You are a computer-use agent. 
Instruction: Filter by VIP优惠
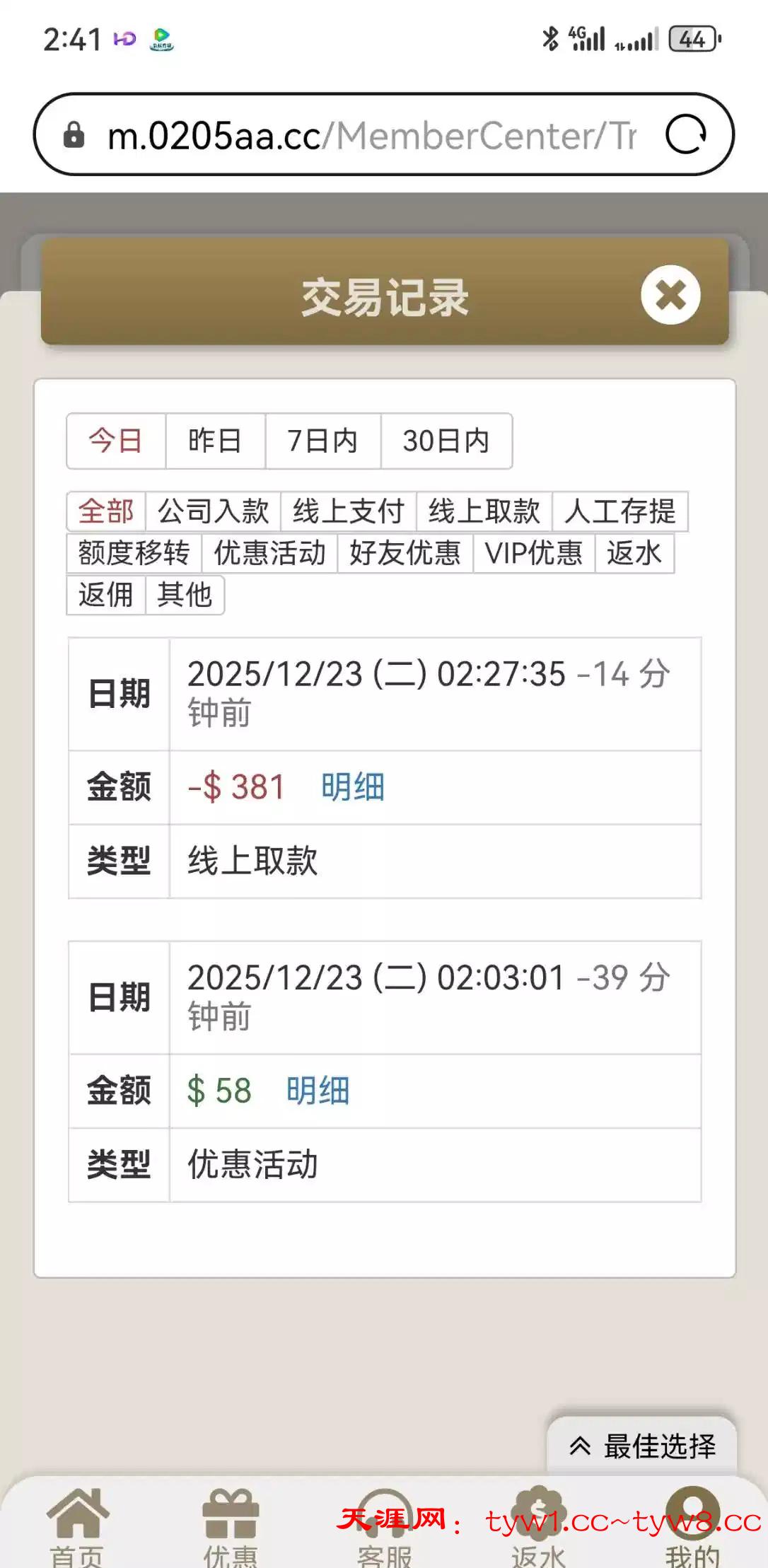[533, 552]
